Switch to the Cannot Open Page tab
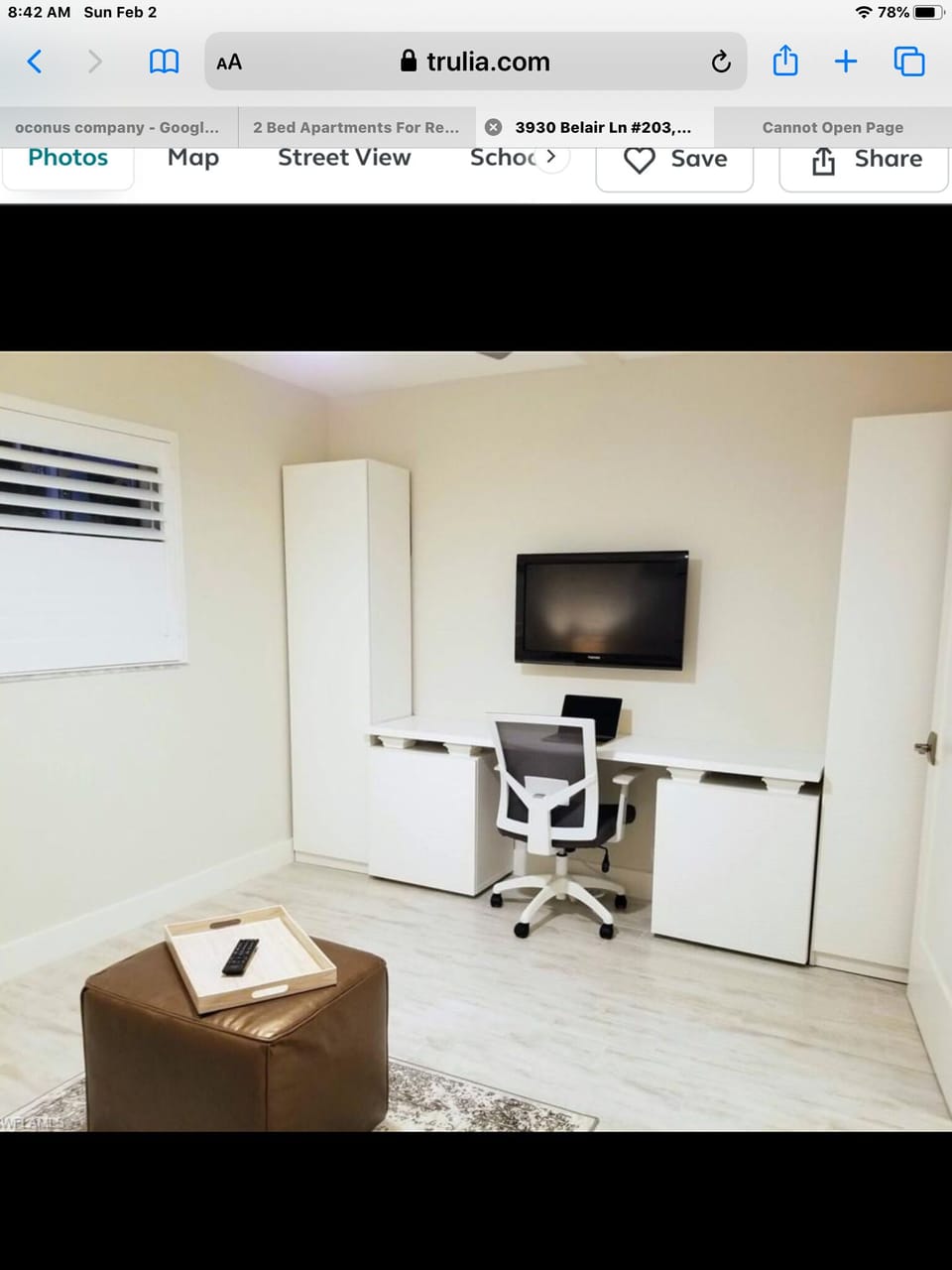 tap(832, 127)
